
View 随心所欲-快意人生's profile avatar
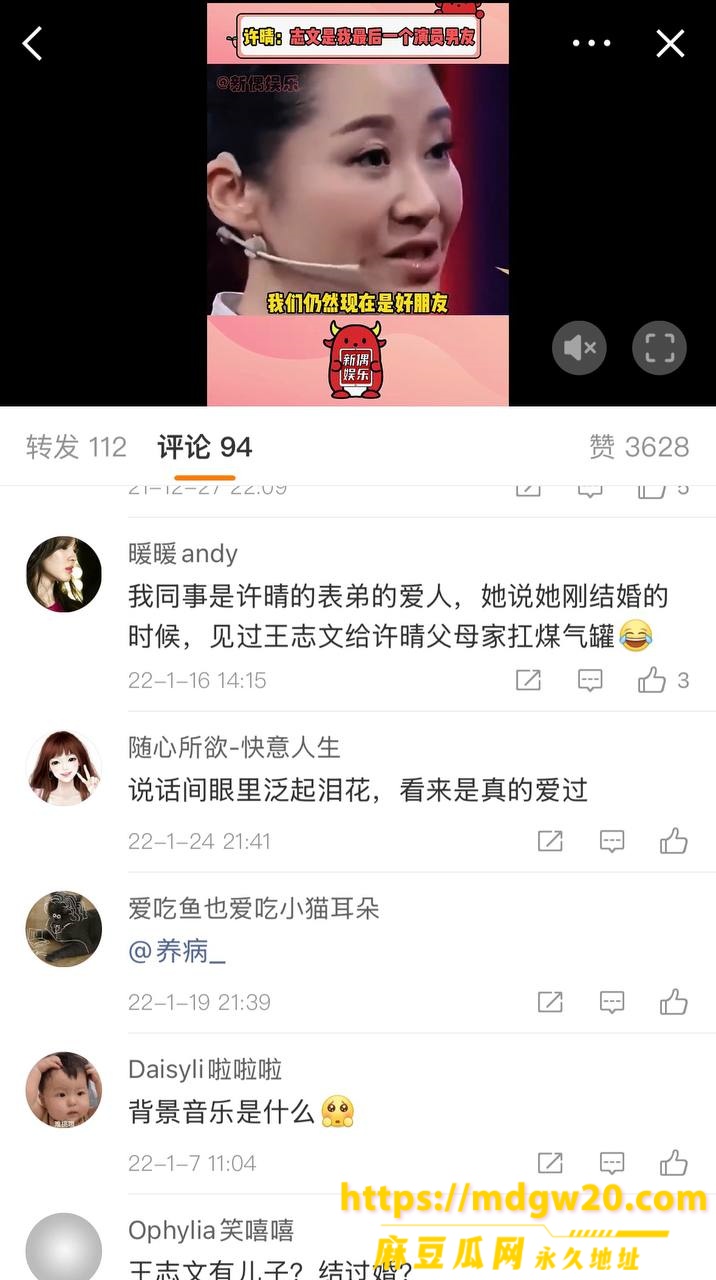click(x=64, y=768)
